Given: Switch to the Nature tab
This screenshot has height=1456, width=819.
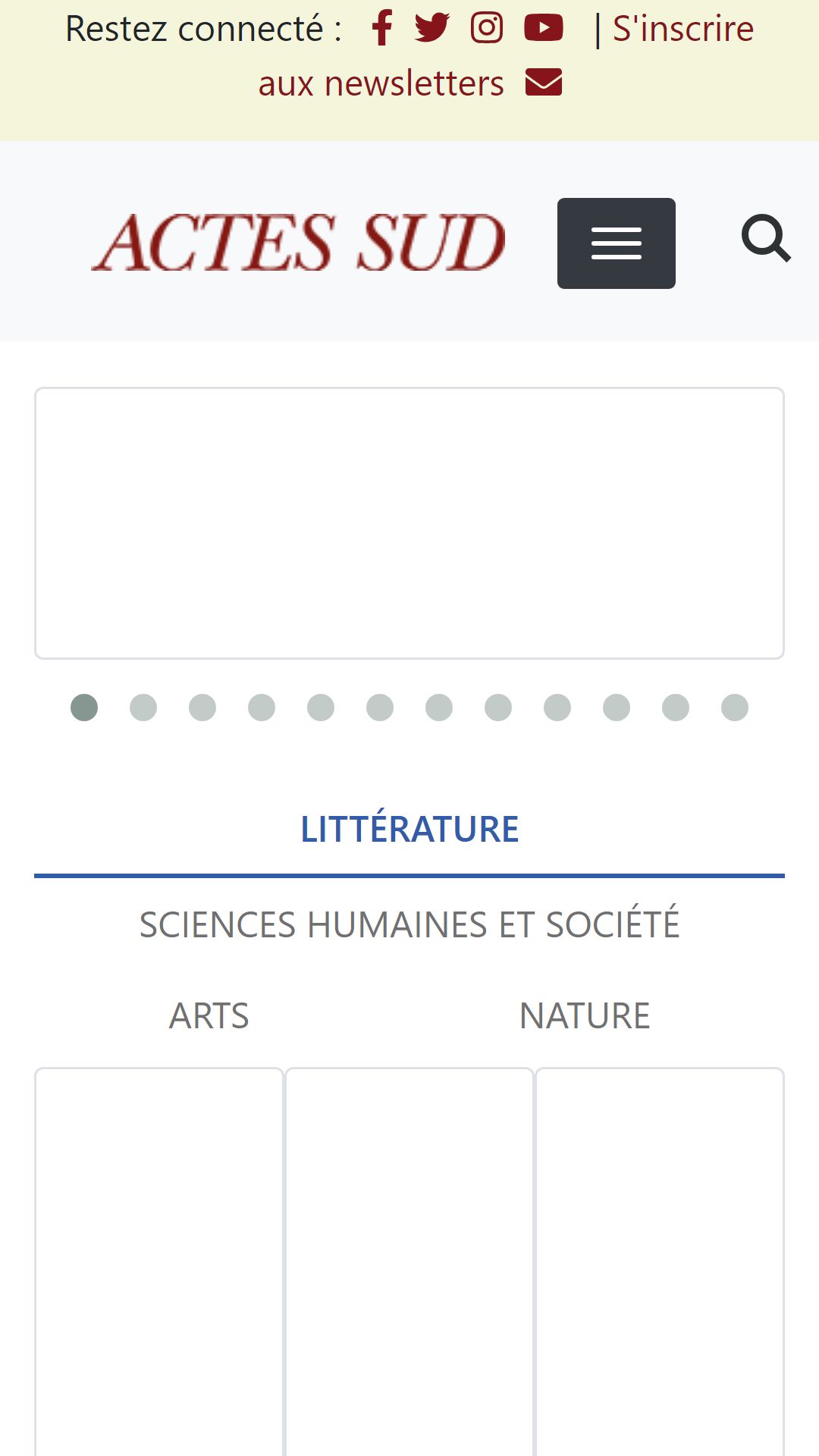Looking at the screenshot, I should [585, 1016].
